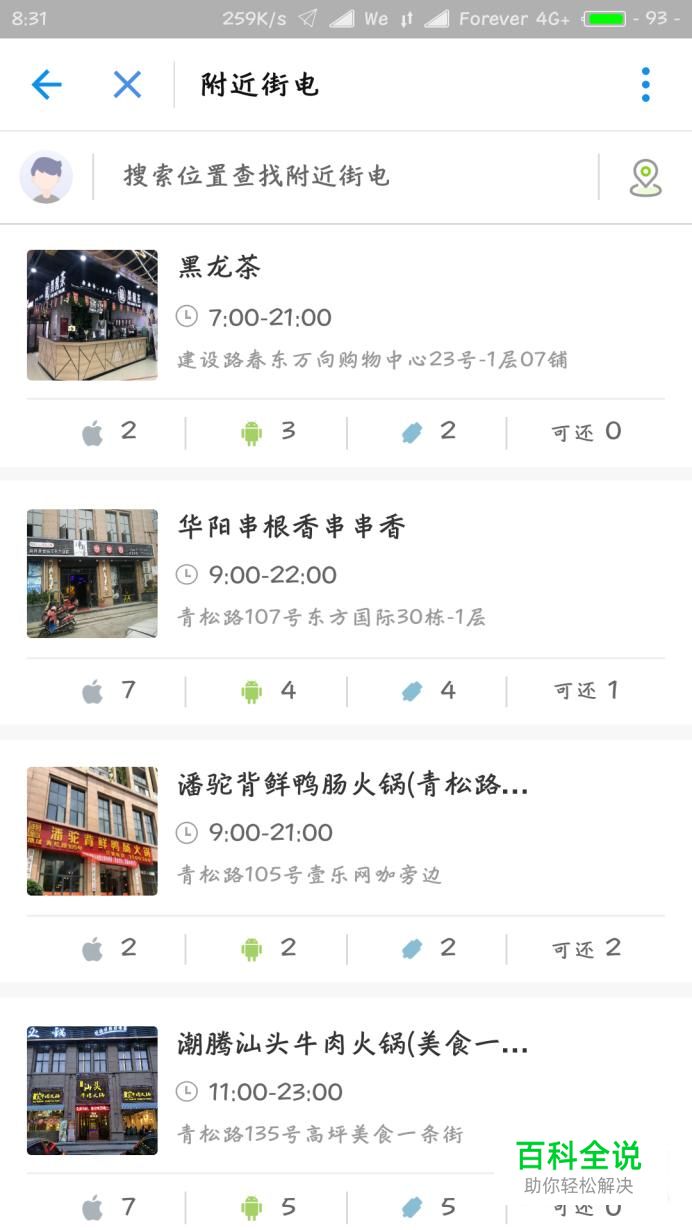Close the 附近街电 page
Screen dimensions: 692x1230
pyautogui.click(x=127, y=85)
